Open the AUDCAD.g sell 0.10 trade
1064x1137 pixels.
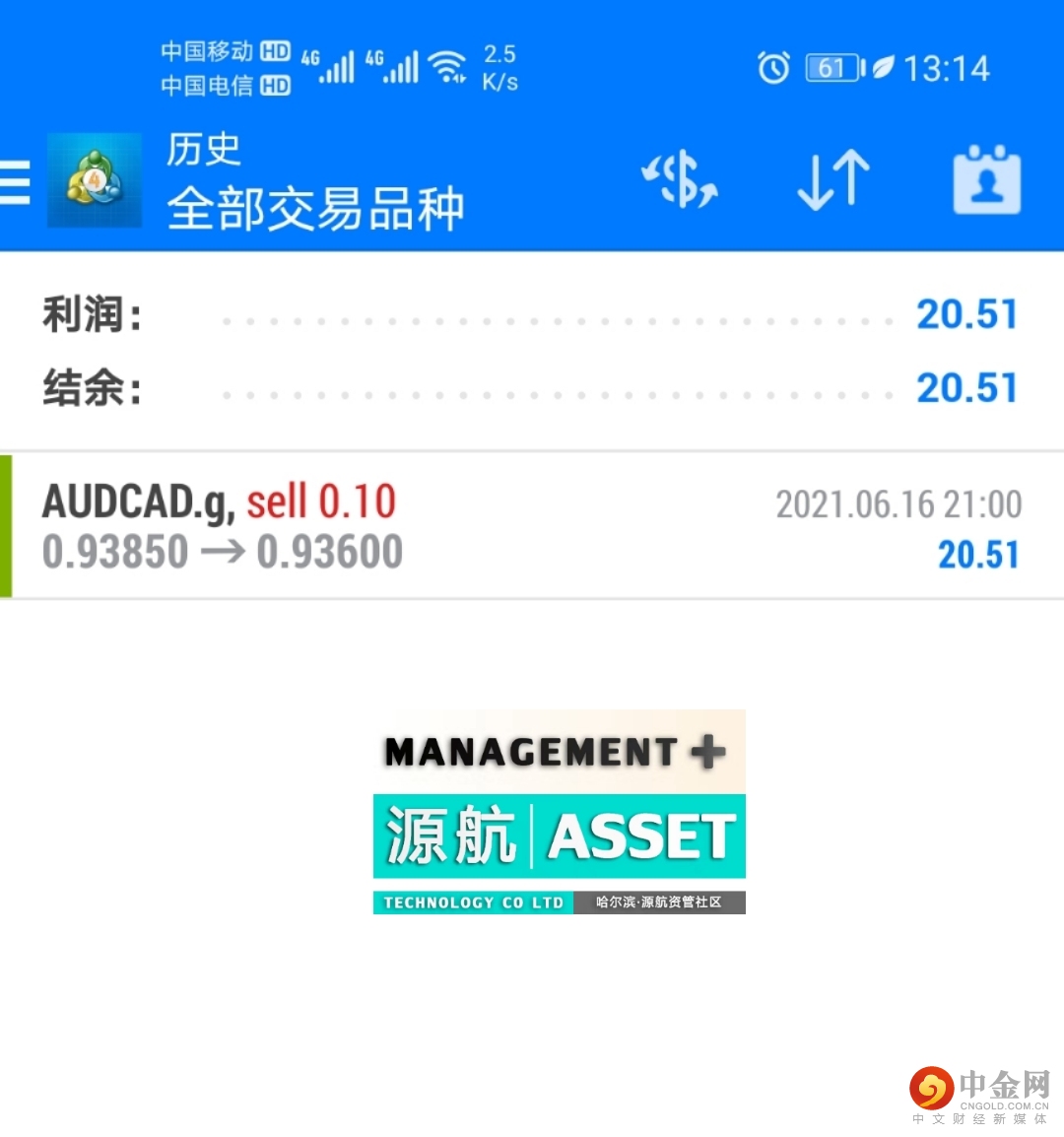[532, 526]
